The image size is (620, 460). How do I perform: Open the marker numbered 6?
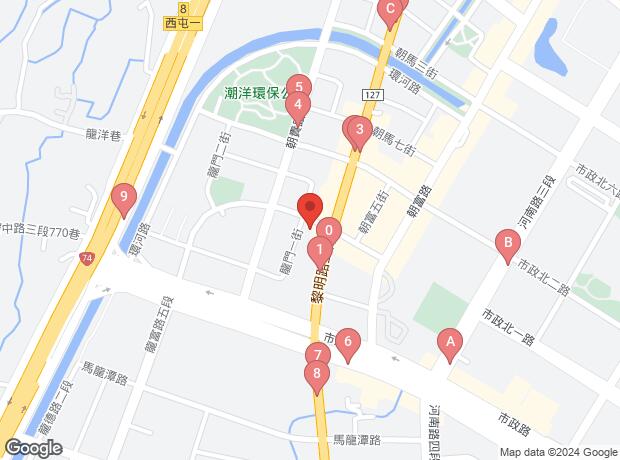[x=347, y=343]
